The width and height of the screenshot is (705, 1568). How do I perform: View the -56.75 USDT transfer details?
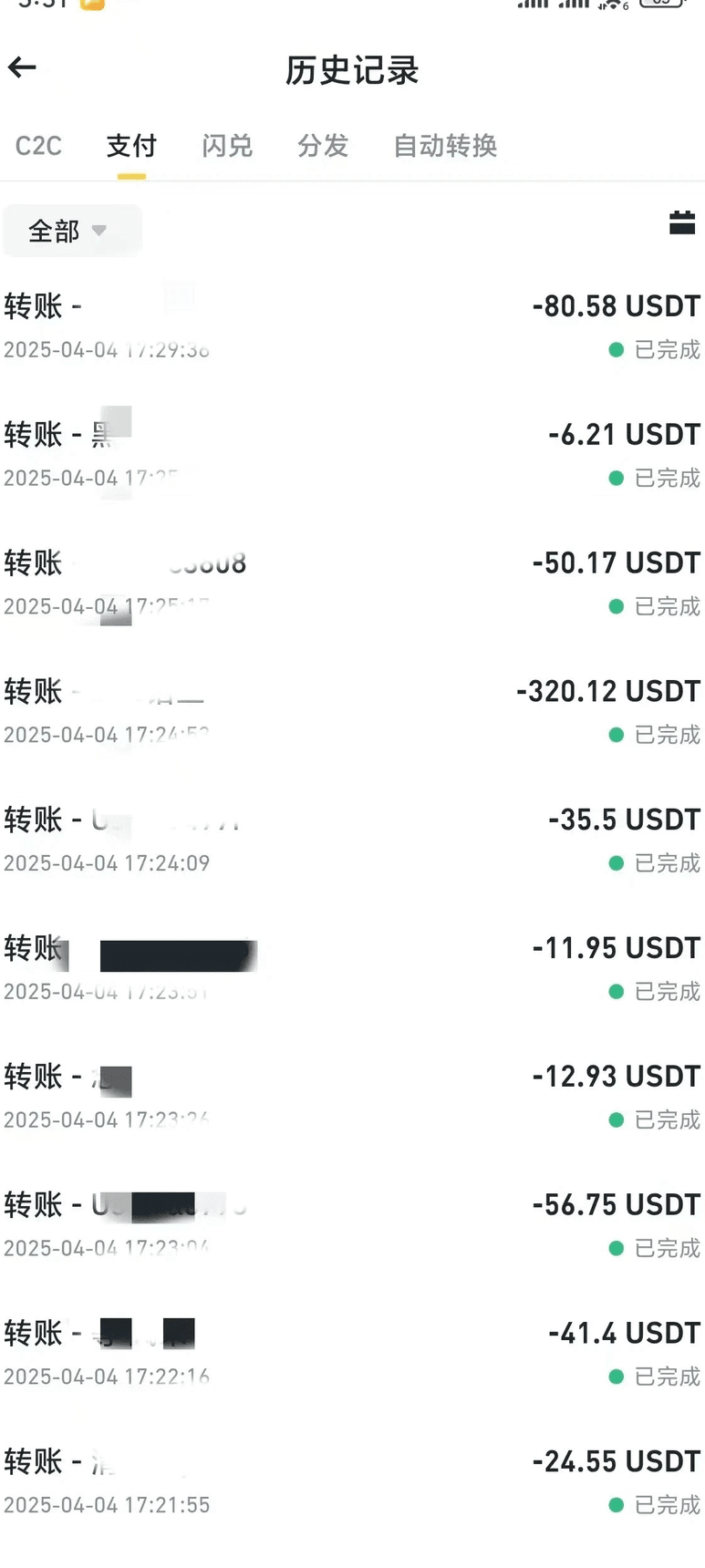[352, 1226]
